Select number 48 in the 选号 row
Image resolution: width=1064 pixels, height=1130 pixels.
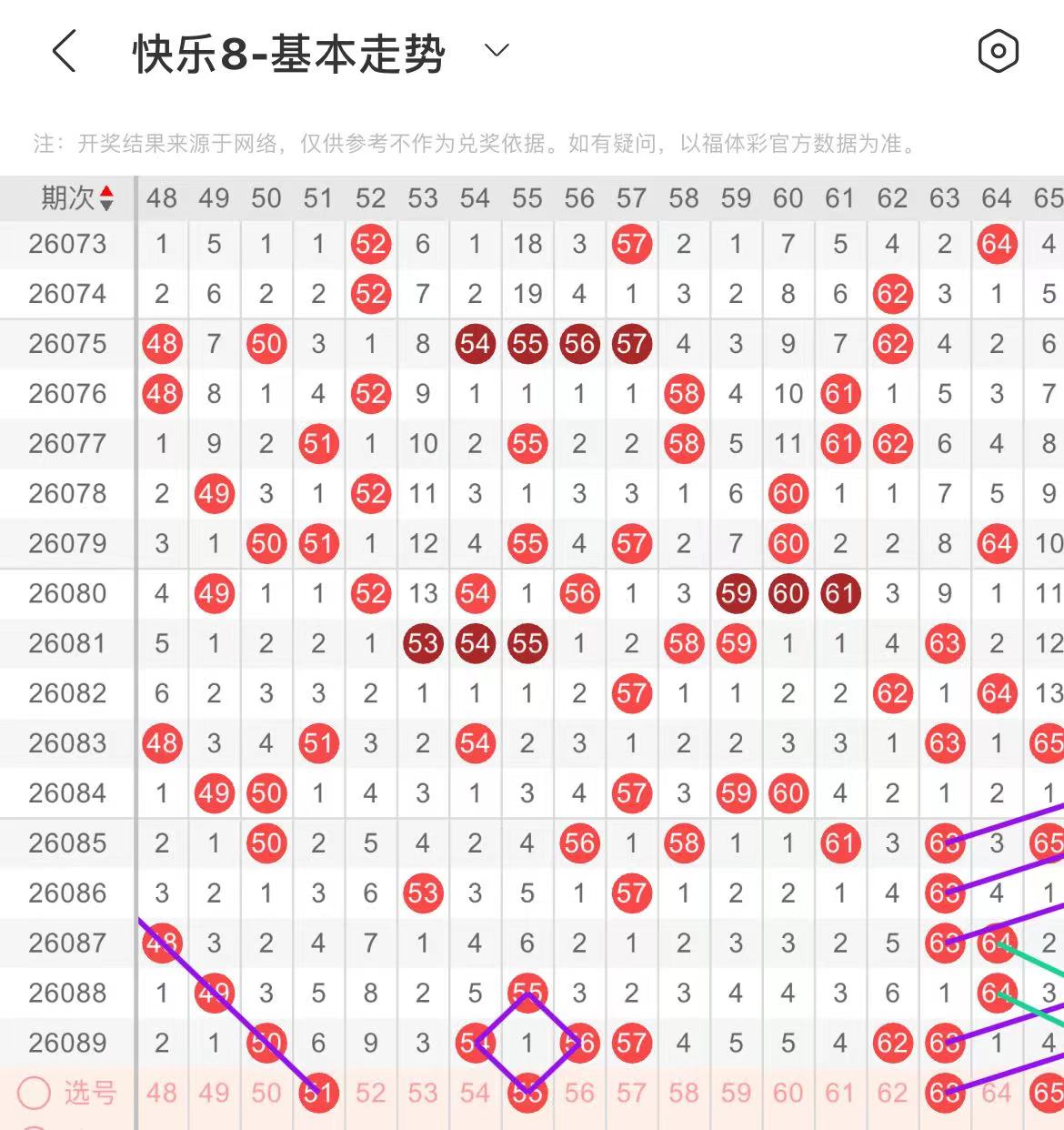pyautogui.click(x=162, y=1093)
